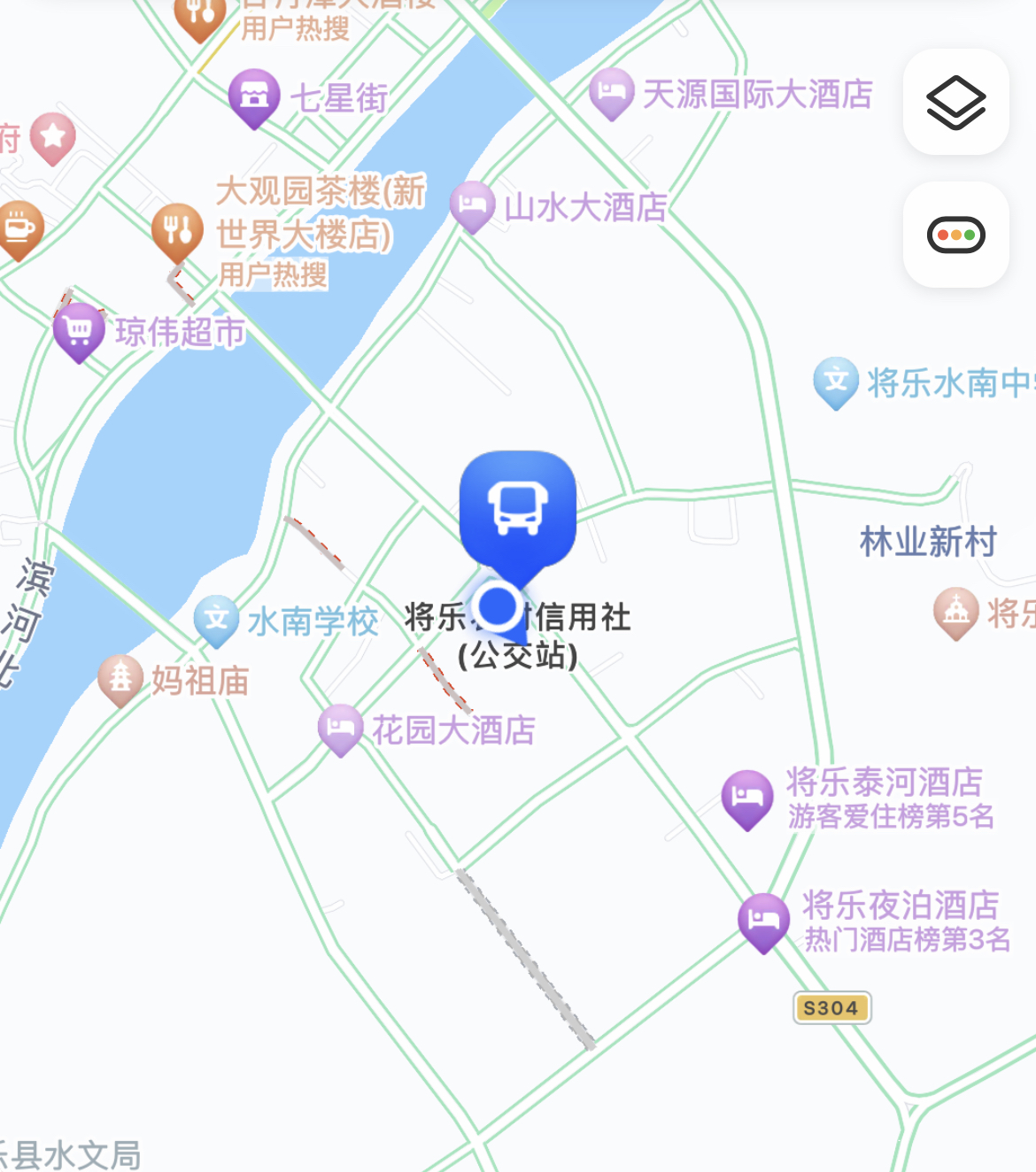The image size is (1036, 1172).
Task: Toggle the traffic conditions layer
Action: [x=955, y=235]
